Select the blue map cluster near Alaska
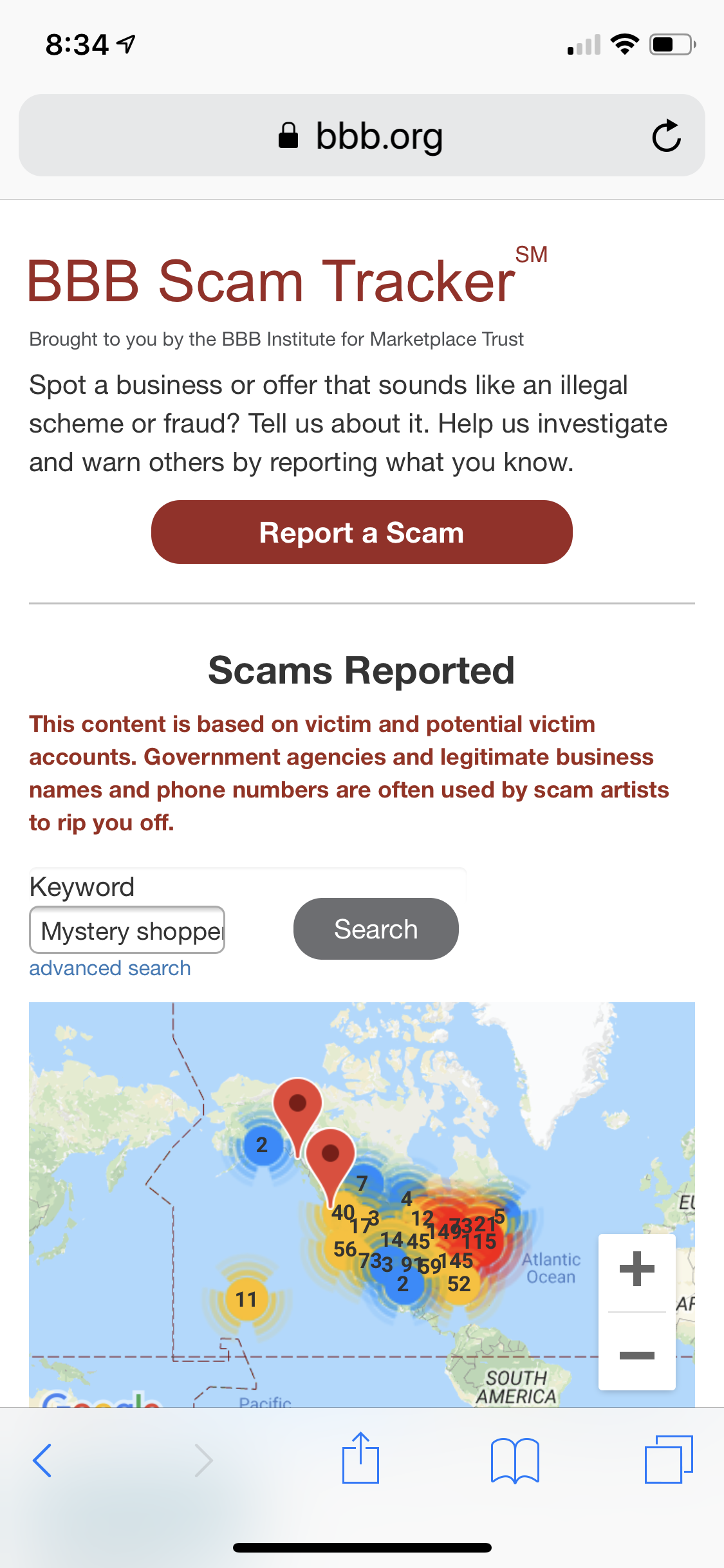The height and width of the screenshot is (1568, 724). coord(262,1144)
